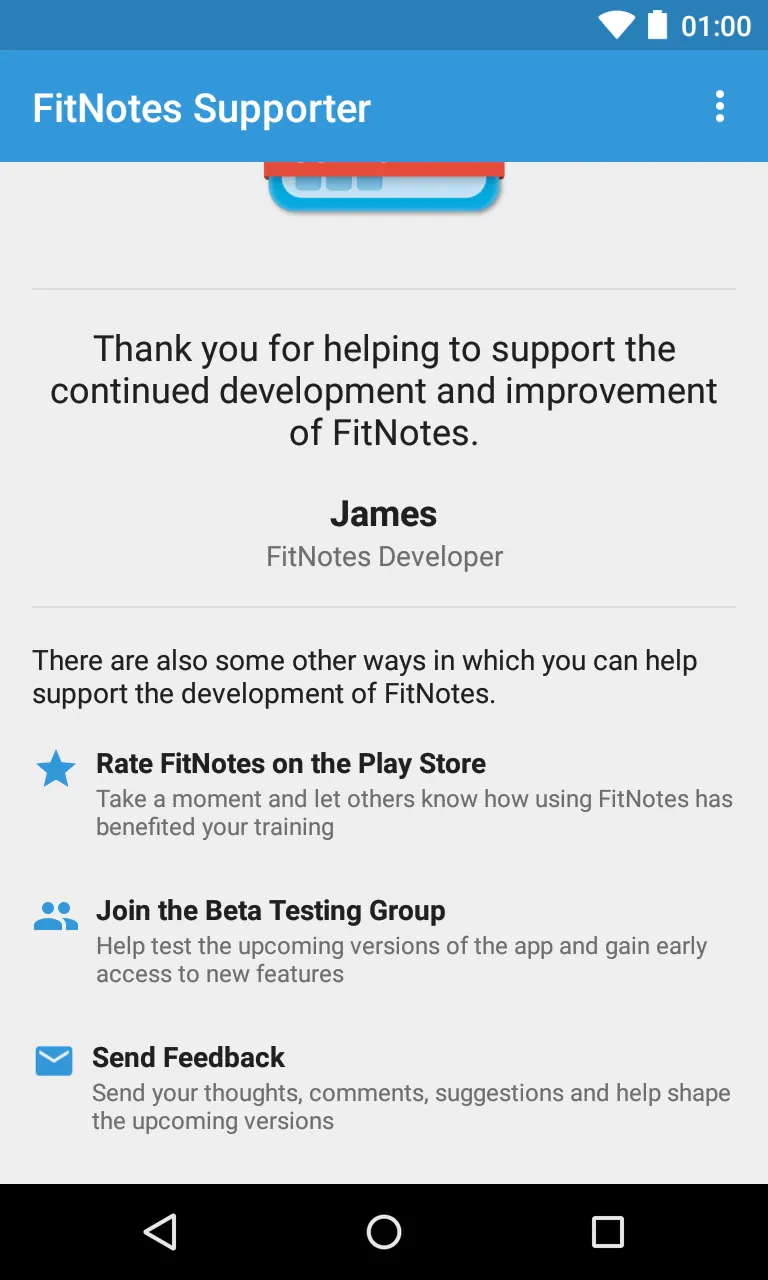768x1280 pixels.
Task: Tap the Send Feedback description text
Action: pos(411,1106)
